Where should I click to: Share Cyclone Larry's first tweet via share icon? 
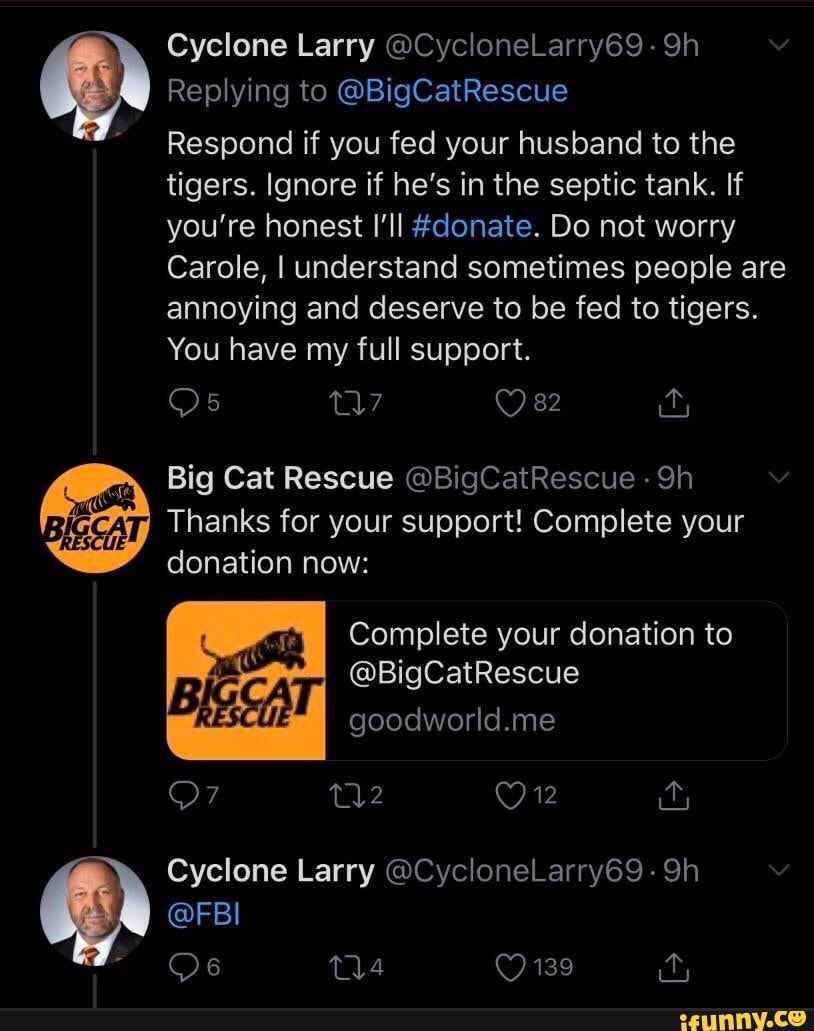pos(674,402)
